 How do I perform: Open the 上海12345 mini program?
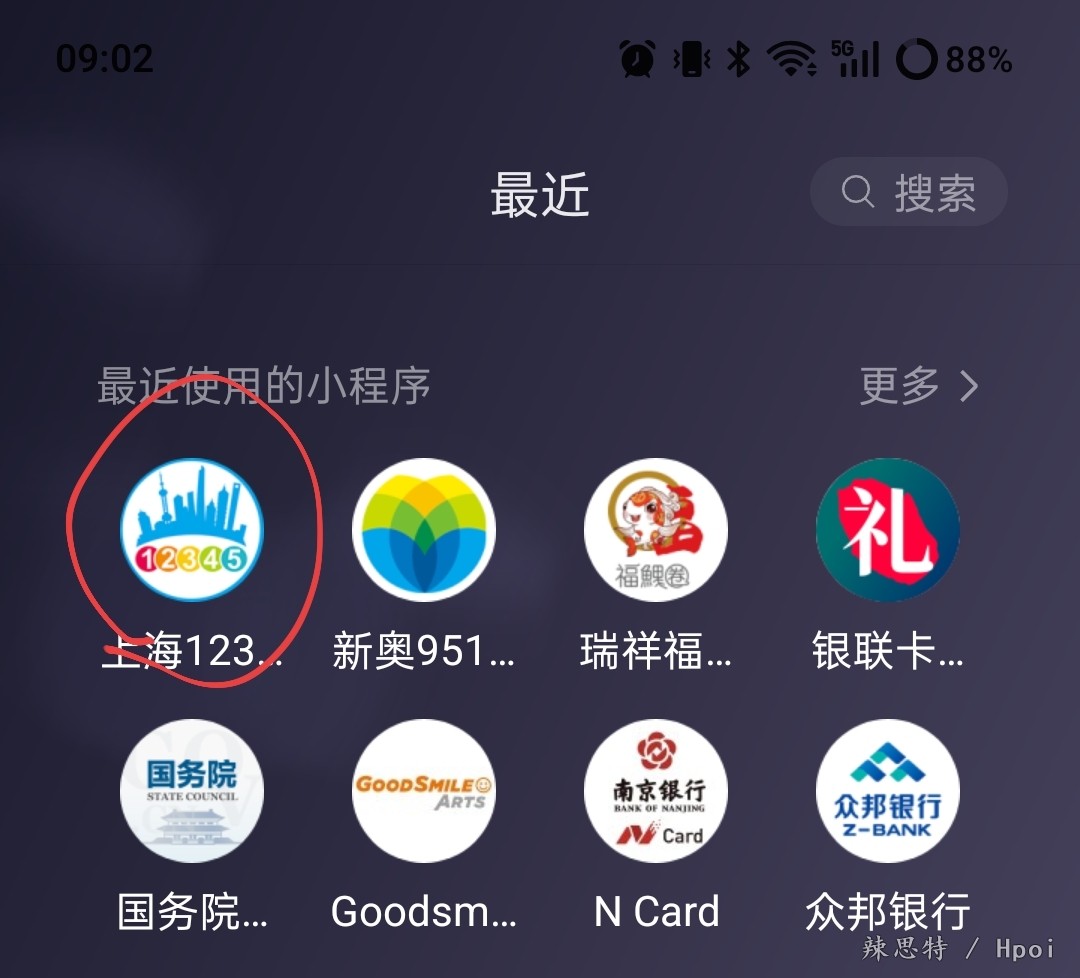pyautogui.click(x=192, y=530)
